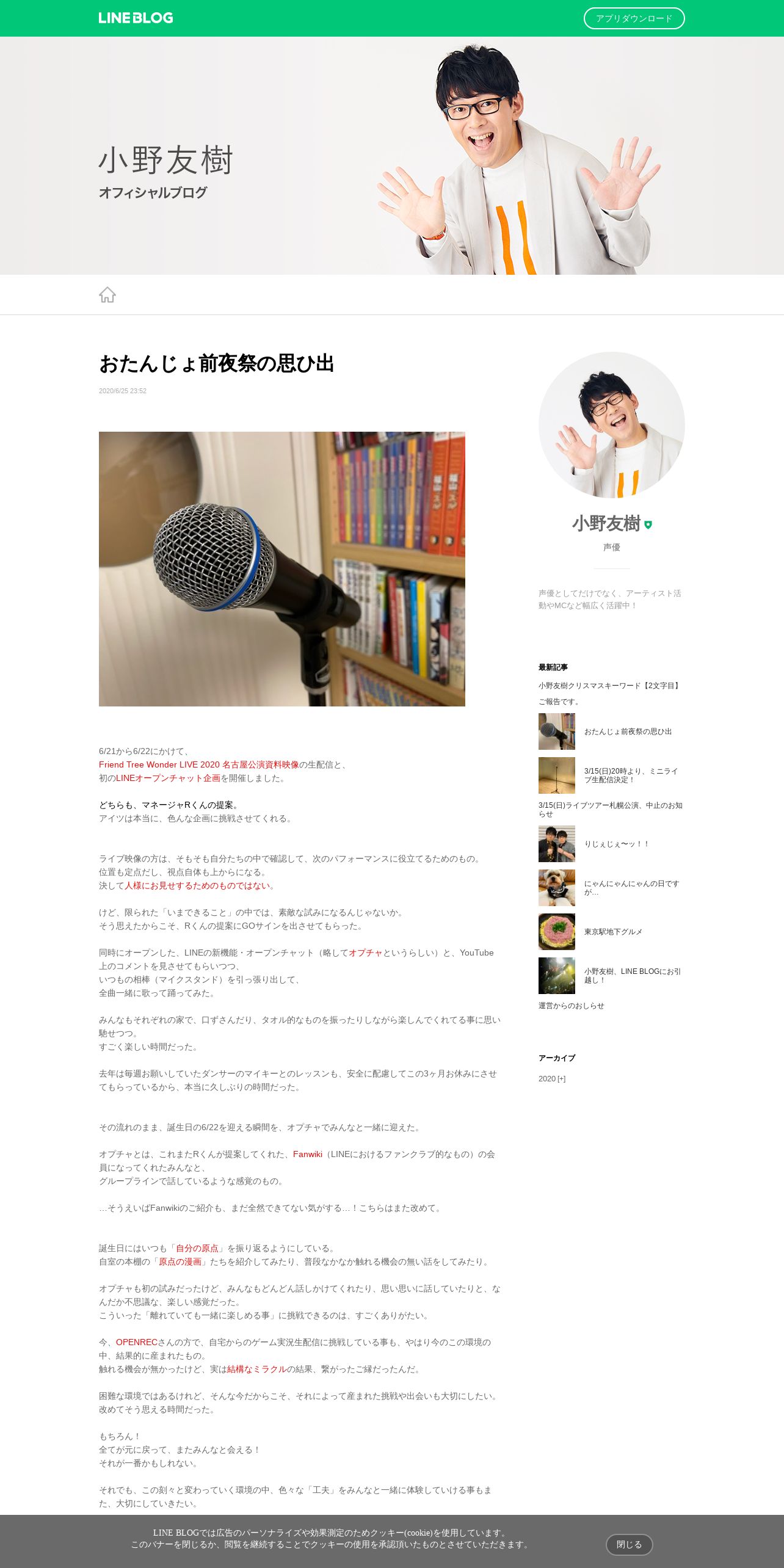The height and width of the screenshot is (1568, 784).
Task: Open post 3/15(日)ライブツアー札幌公演、中止のお知らせ
Action: pyautogui.click(x=611, y=810)
